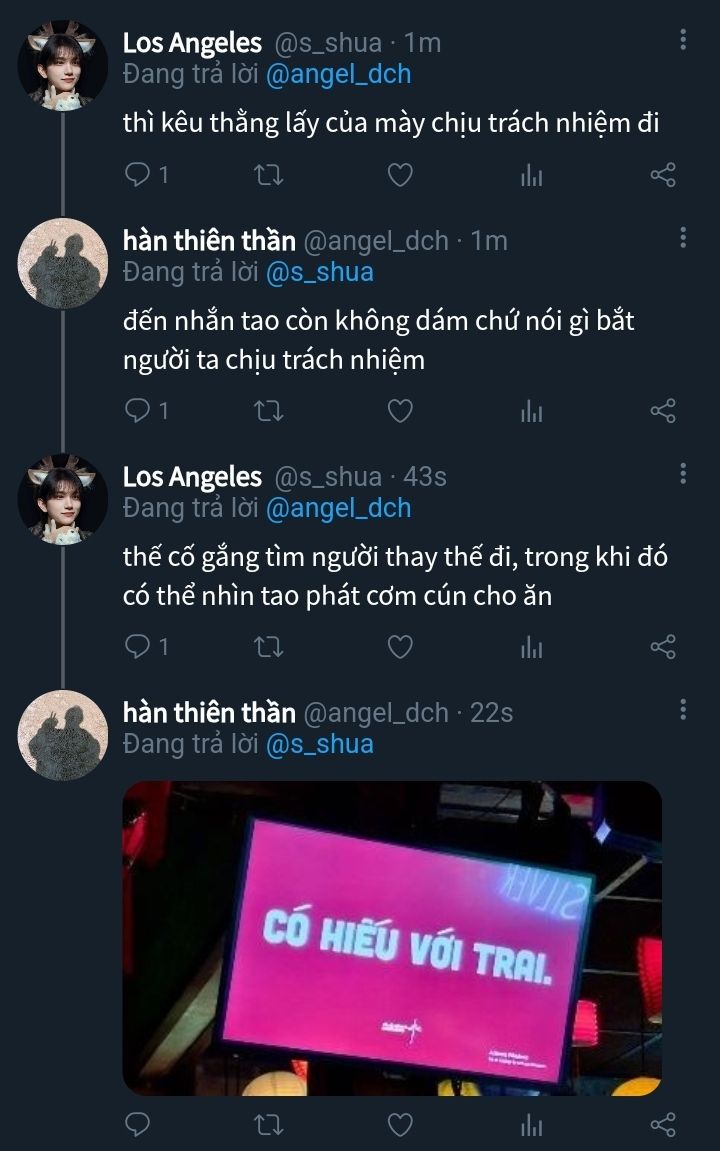Screen dimensions: 720x1151
Task: Open hàn thiên thần's avatar on the 22s tweet
Action: 64,735
